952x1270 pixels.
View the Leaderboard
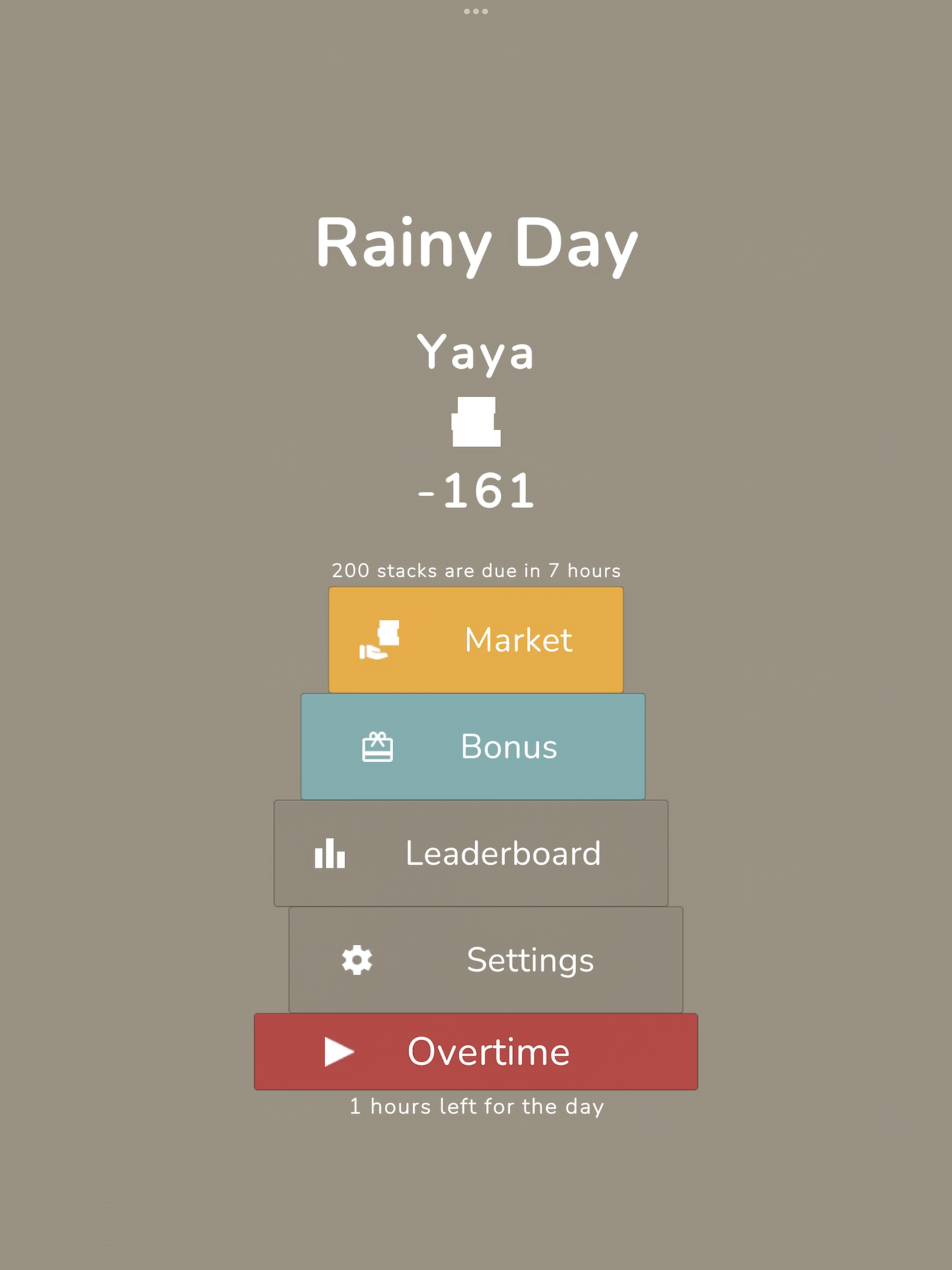click(x=471, y=853)
